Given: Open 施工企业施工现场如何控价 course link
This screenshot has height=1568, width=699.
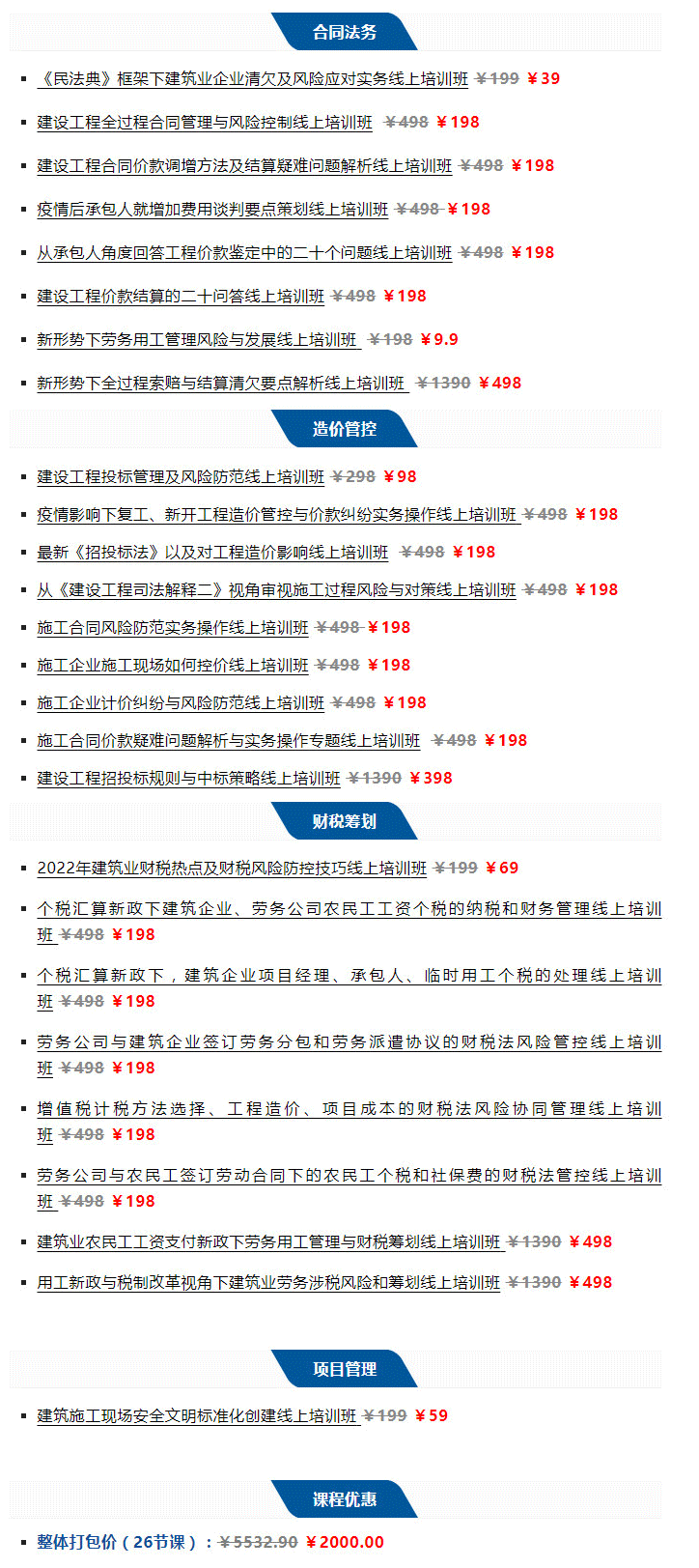Looking at the screenshot, I should 173,666.
